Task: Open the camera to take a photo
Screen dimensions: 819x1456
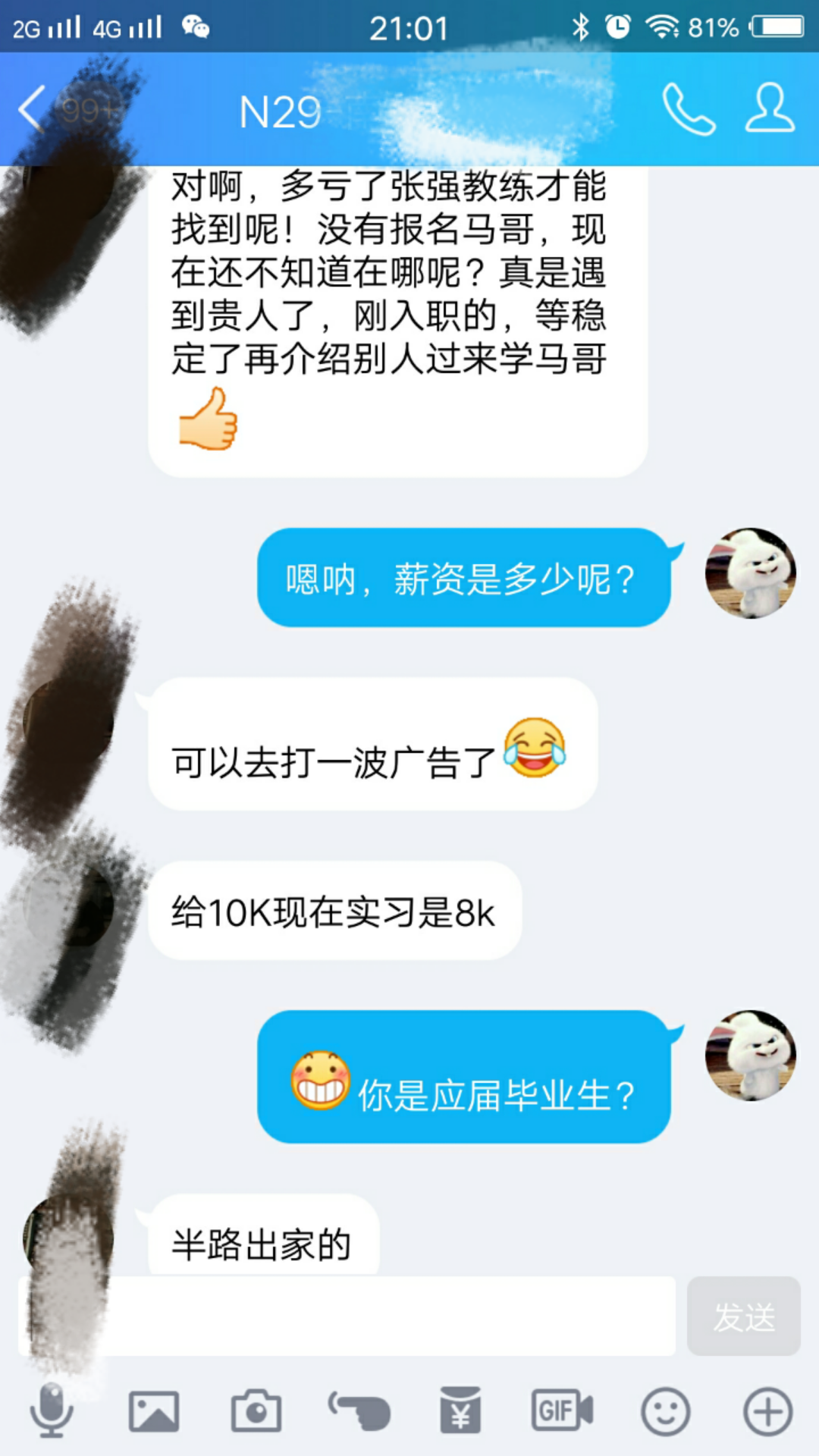Action: click(256, 1410)
